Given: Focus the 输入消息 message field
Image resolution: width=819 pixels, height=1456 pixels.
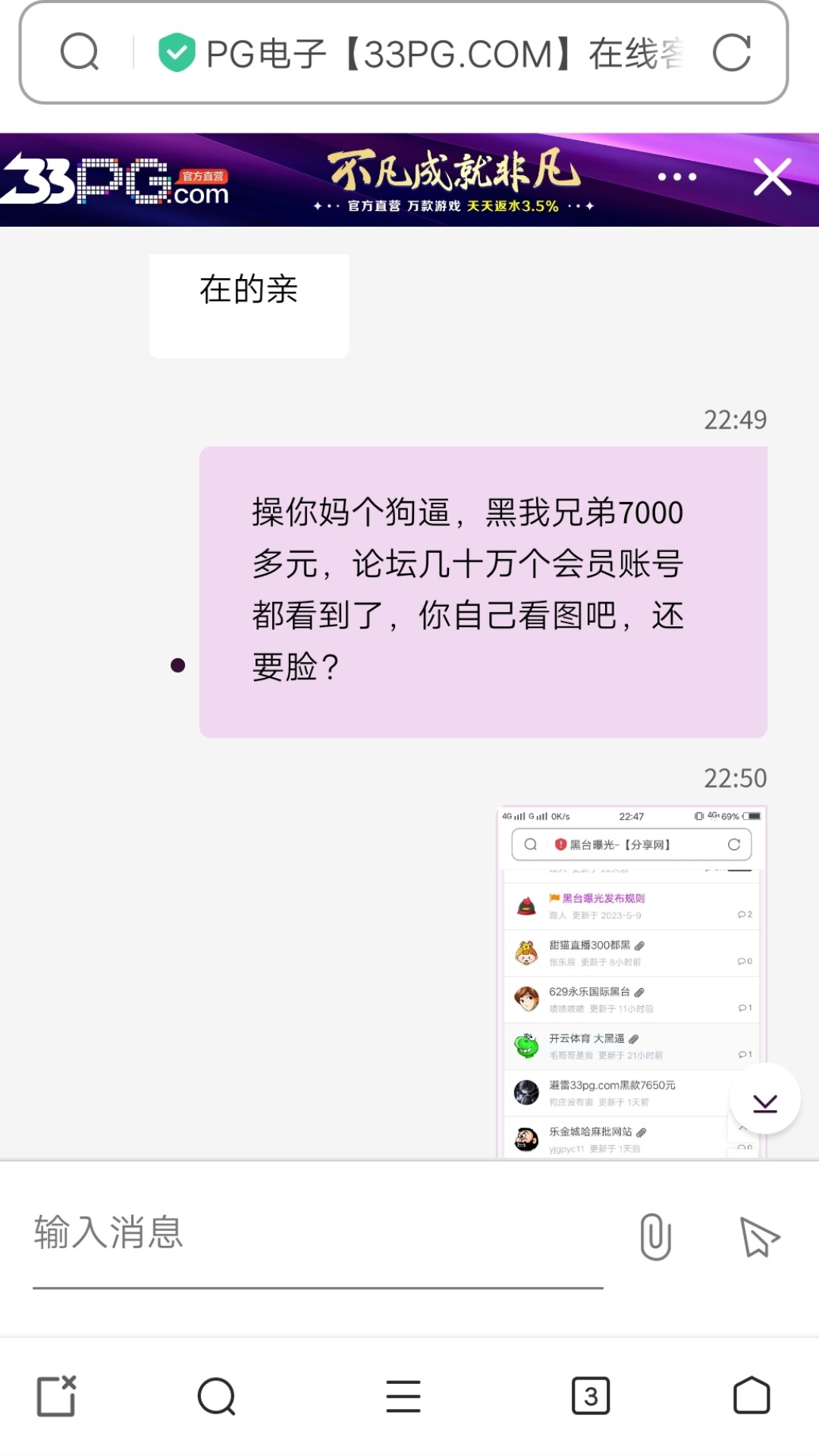Looking at the screenshot, I should [x=318, y=1233].
